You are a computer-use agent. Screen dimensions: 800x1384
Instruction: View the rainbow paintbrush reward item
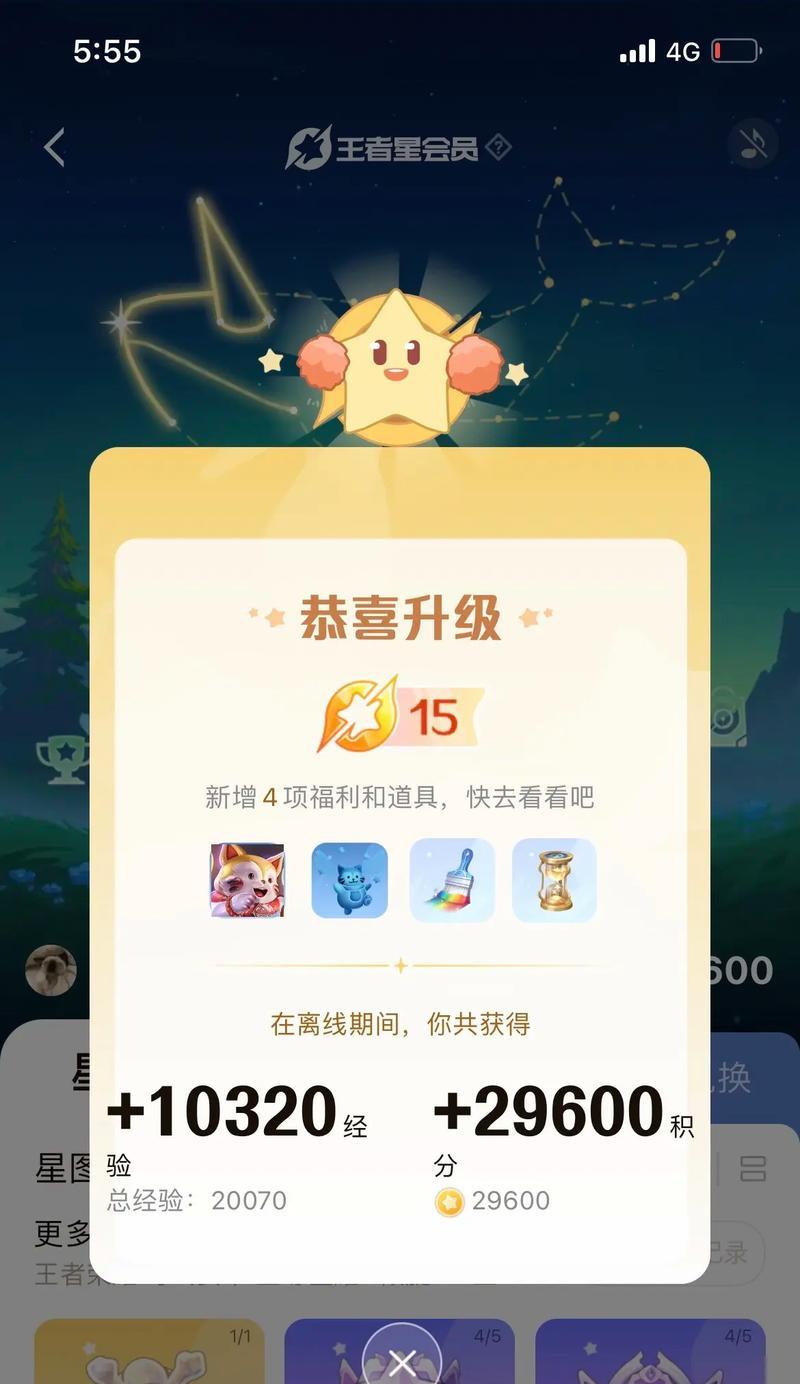pyautogui.click(x=452, y=880)
